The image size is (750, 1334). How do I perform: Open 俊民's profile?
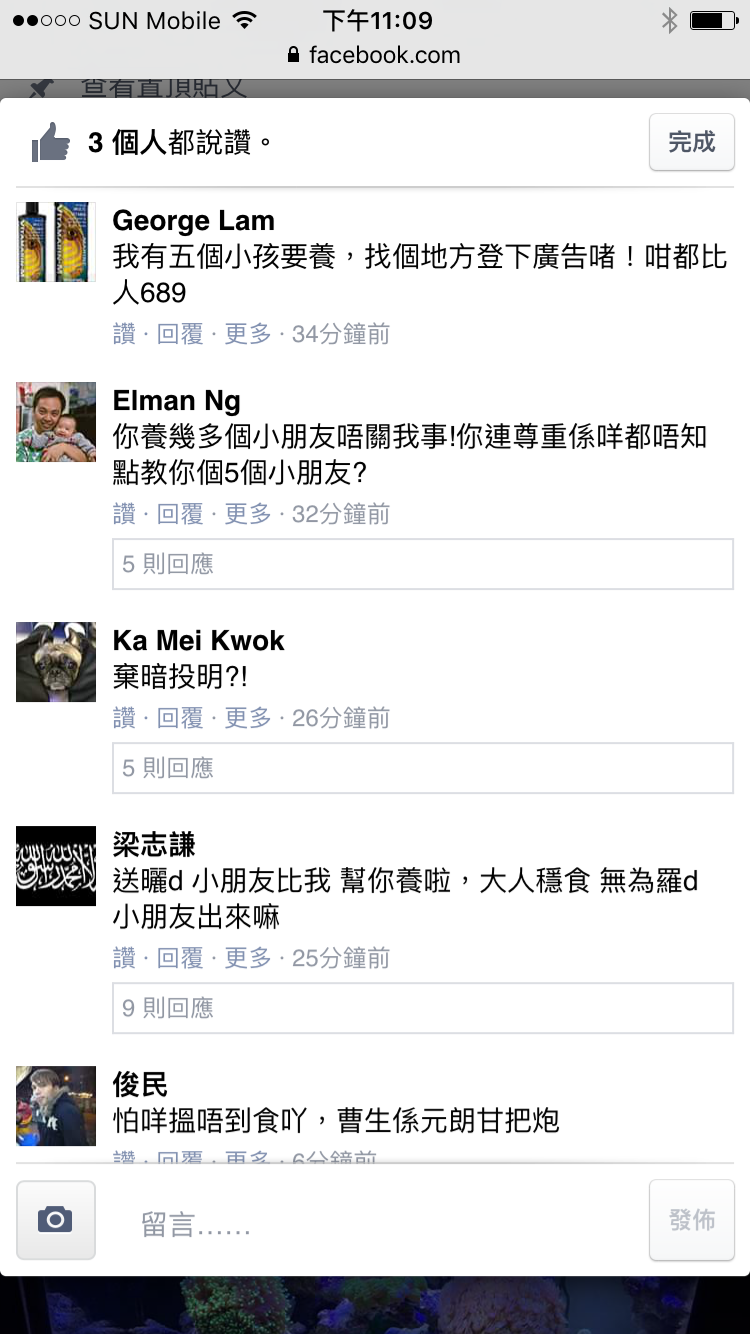pos(140,1085)
